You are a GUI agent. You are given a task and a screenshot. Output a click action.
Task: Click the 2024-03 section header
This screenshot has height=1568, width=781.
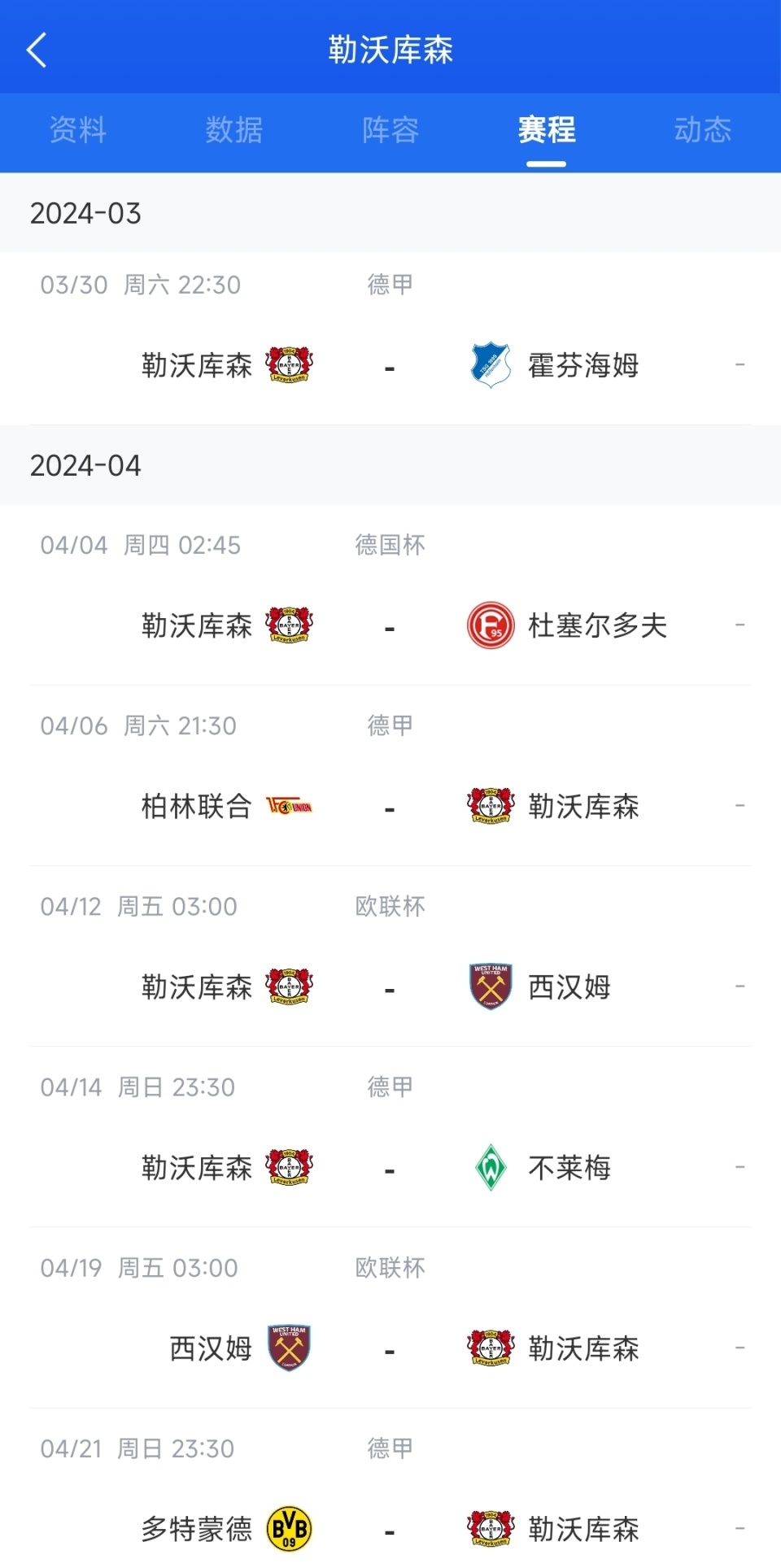pos(85,214)
